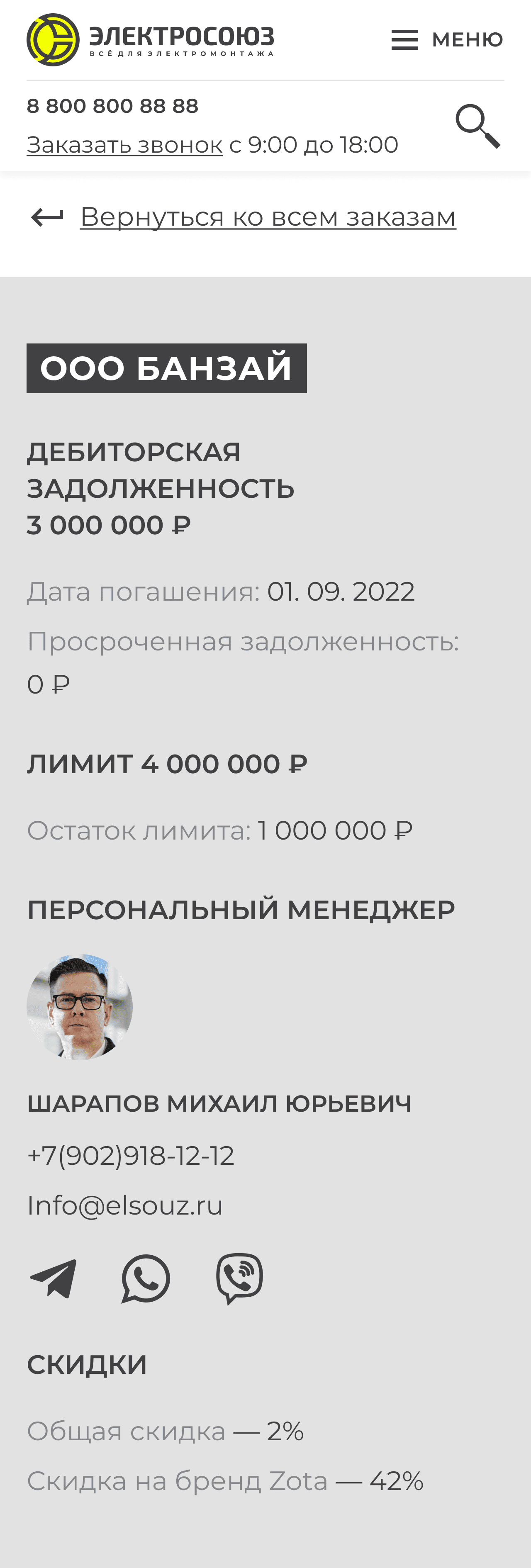
Task: Open the Электросоюз logo home link
Action: (x=151, y=39)
